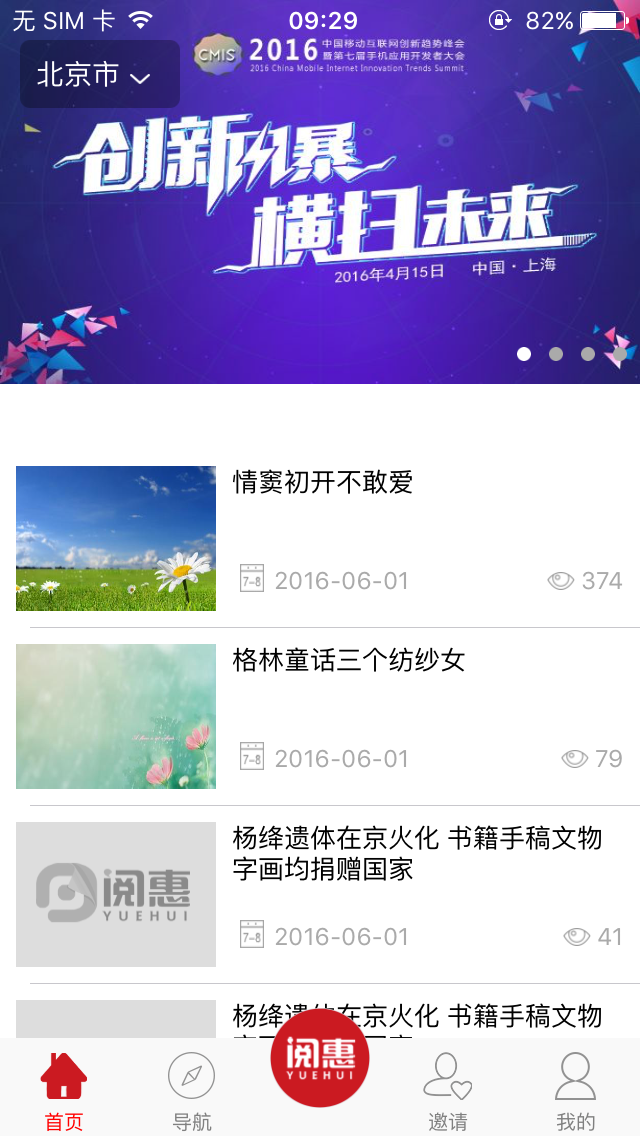Switch to the 邀请 tab

447,1092
